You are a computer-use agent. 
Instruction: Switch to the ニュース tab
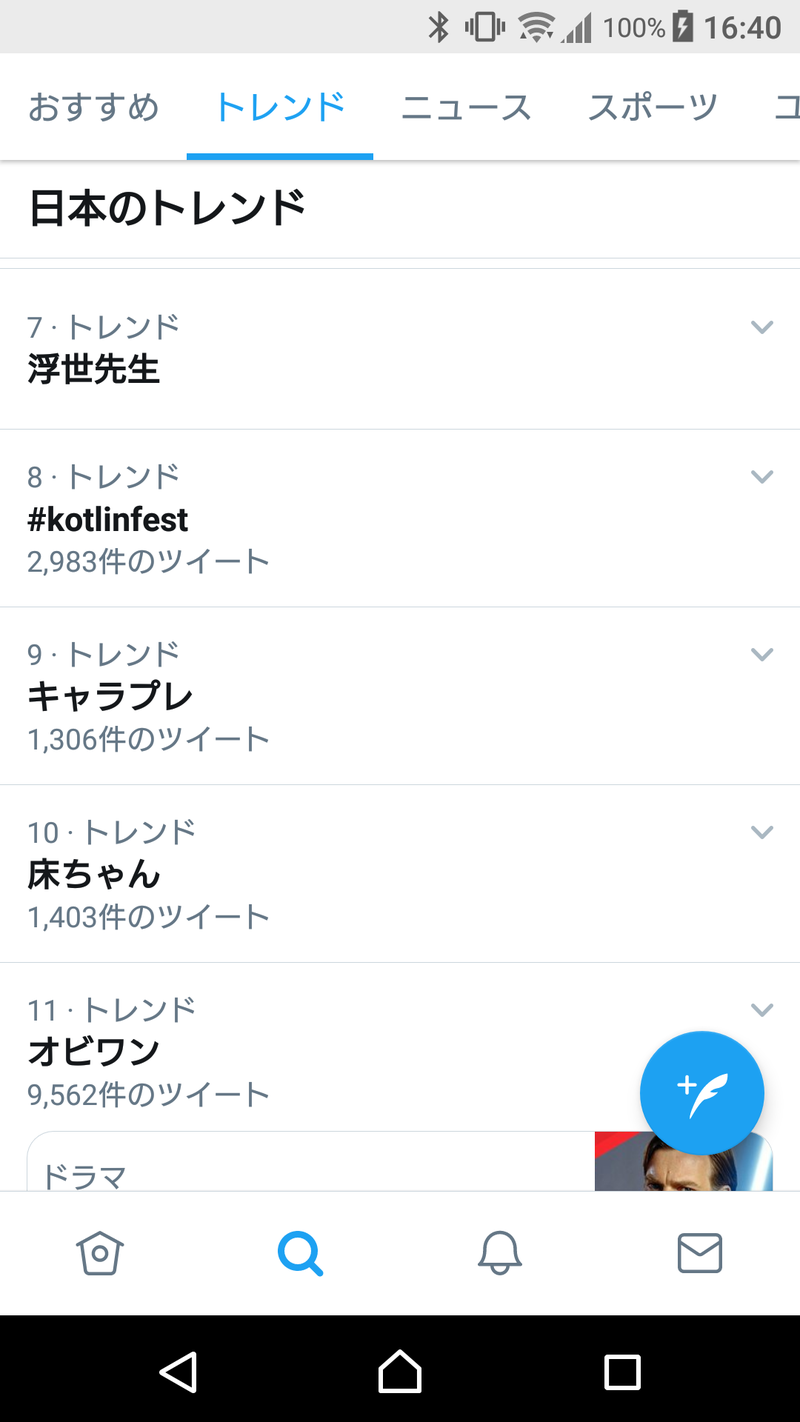point(466,107)
